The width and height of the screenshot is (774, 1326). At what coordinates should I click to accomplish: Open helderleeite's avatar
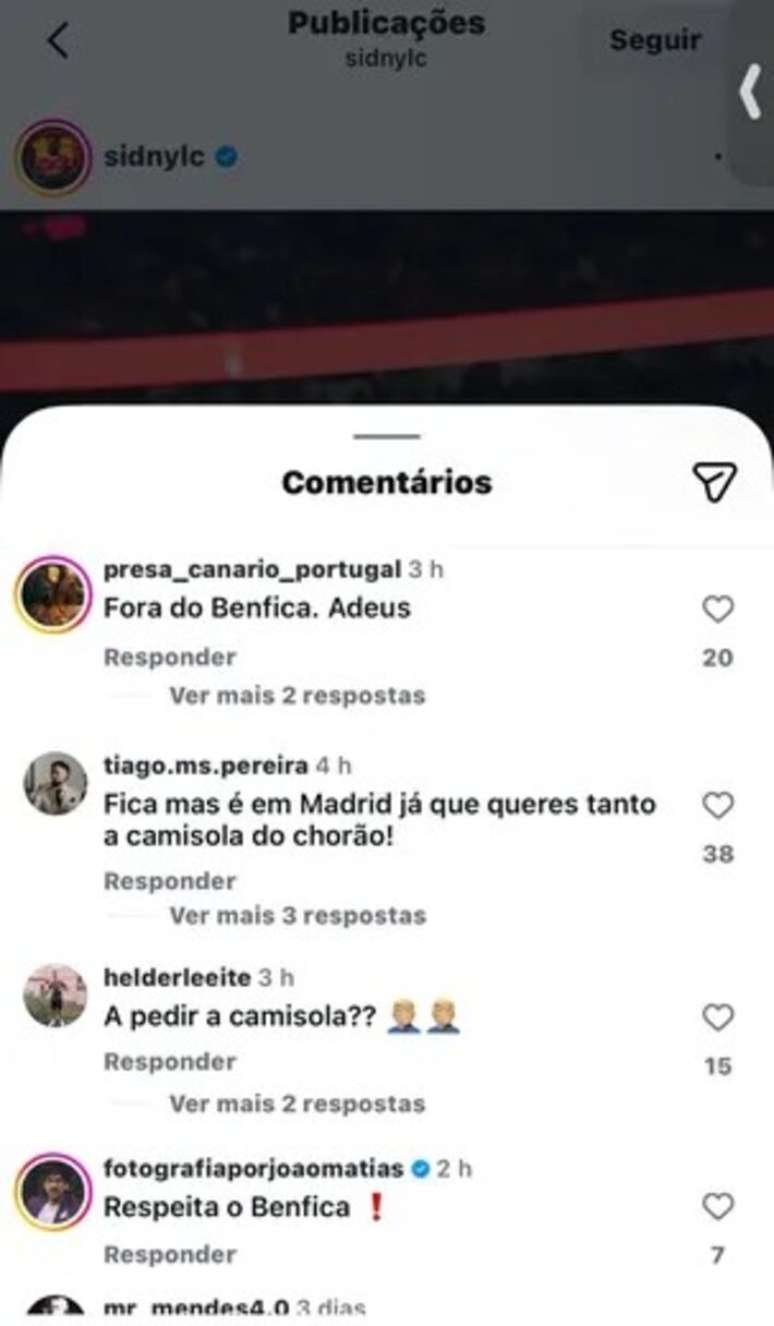click(55, 995)
